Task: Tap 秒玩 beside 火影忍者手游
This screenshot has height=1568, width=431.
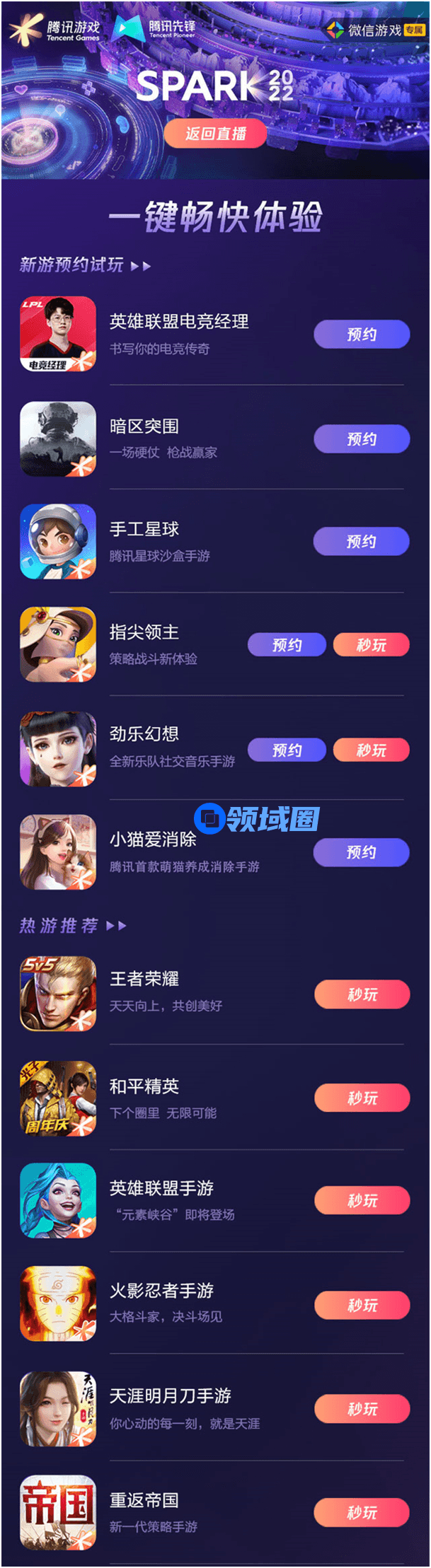Action: click(x=362, y=1305)
